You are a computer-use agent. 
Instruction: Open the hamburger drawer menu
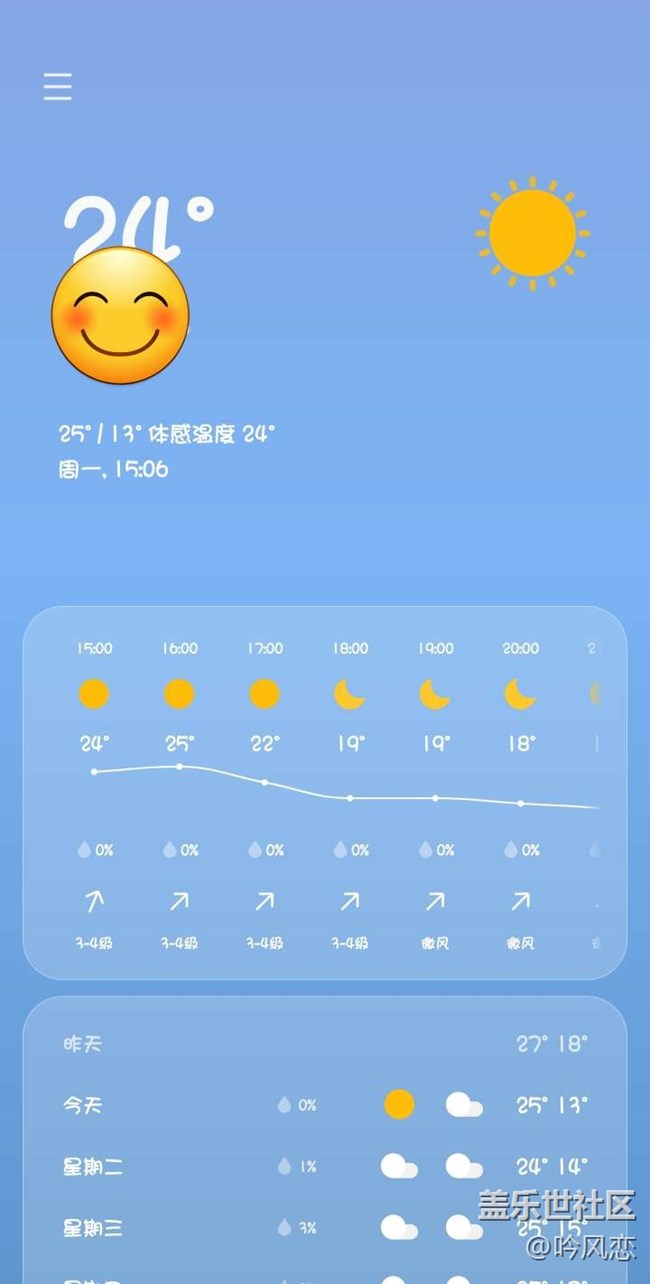coord(58,87)
